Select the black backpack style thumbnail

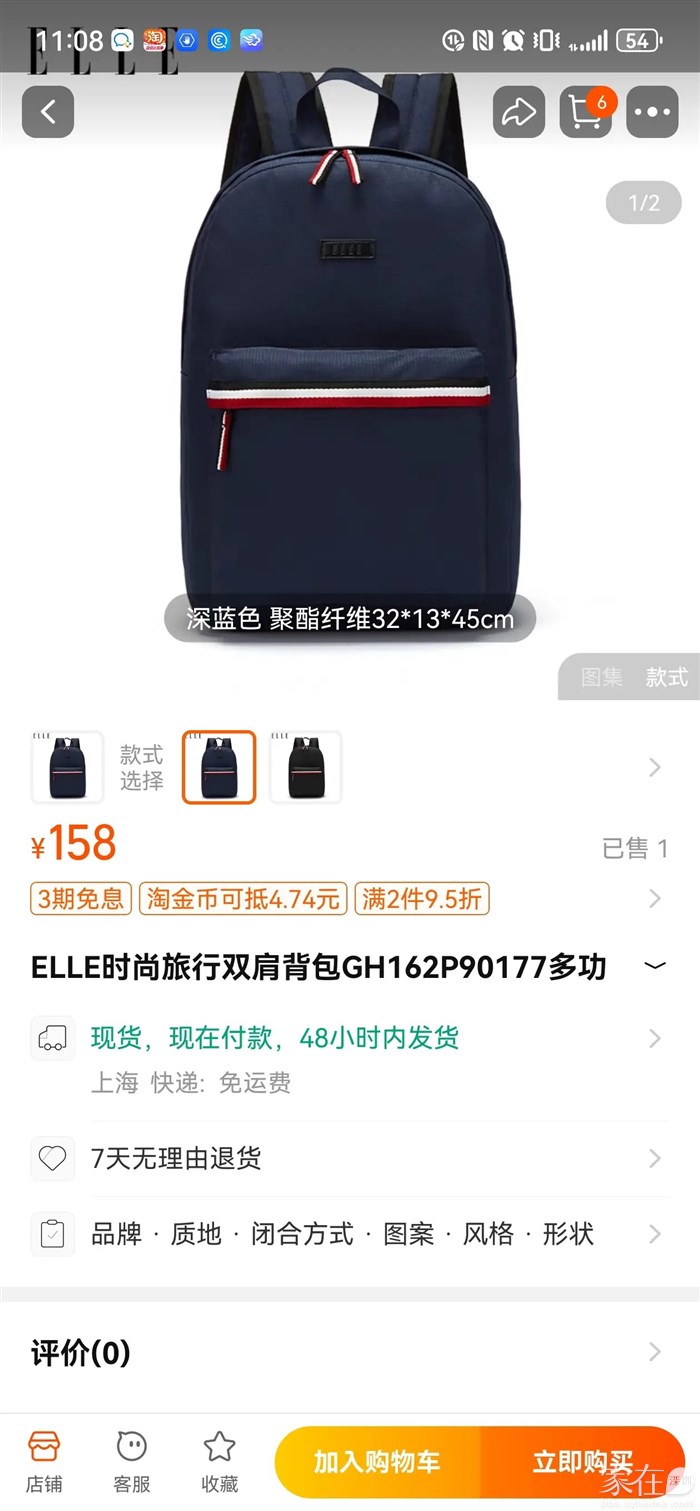click(x=305, y=767)
